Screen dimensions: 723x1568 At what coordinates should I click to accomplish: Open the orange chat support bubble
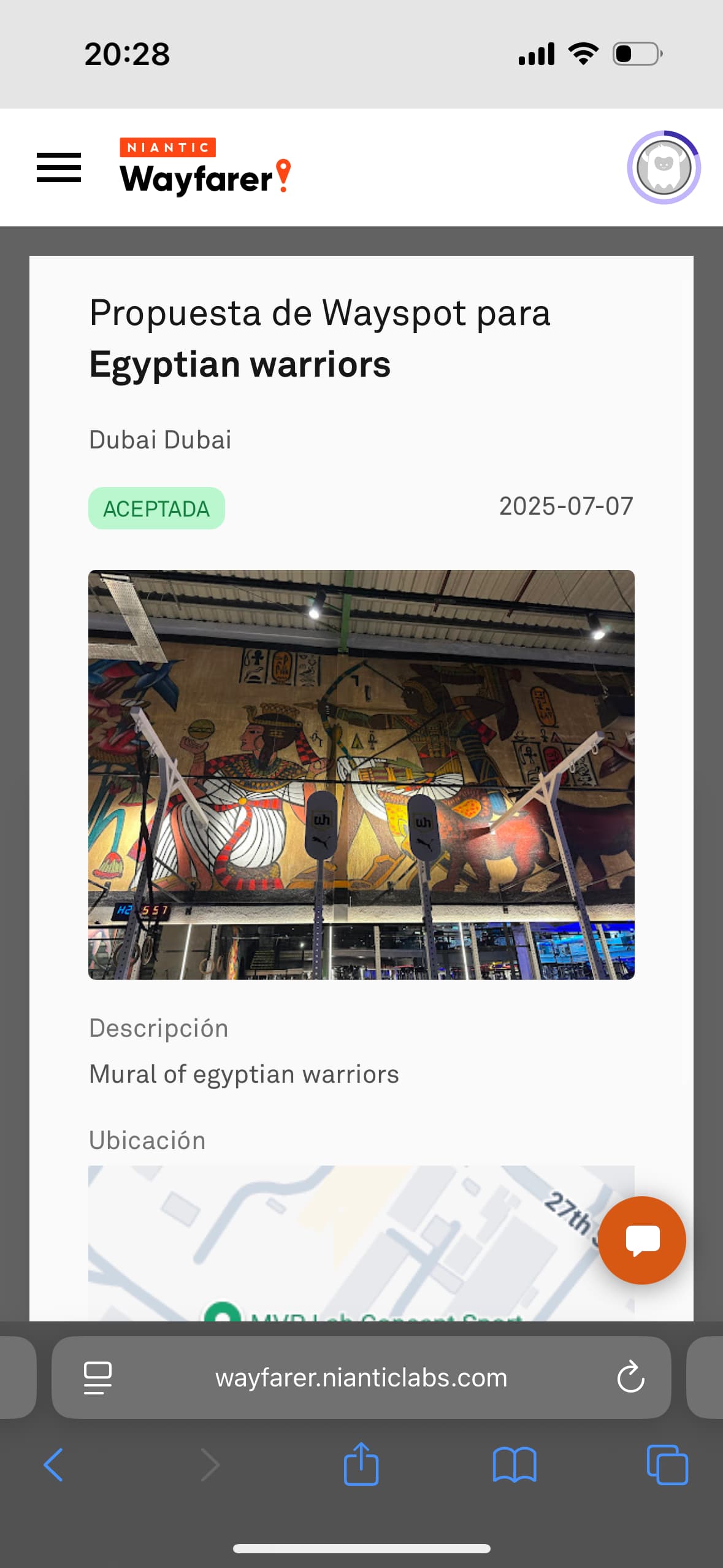[641, 1240]
